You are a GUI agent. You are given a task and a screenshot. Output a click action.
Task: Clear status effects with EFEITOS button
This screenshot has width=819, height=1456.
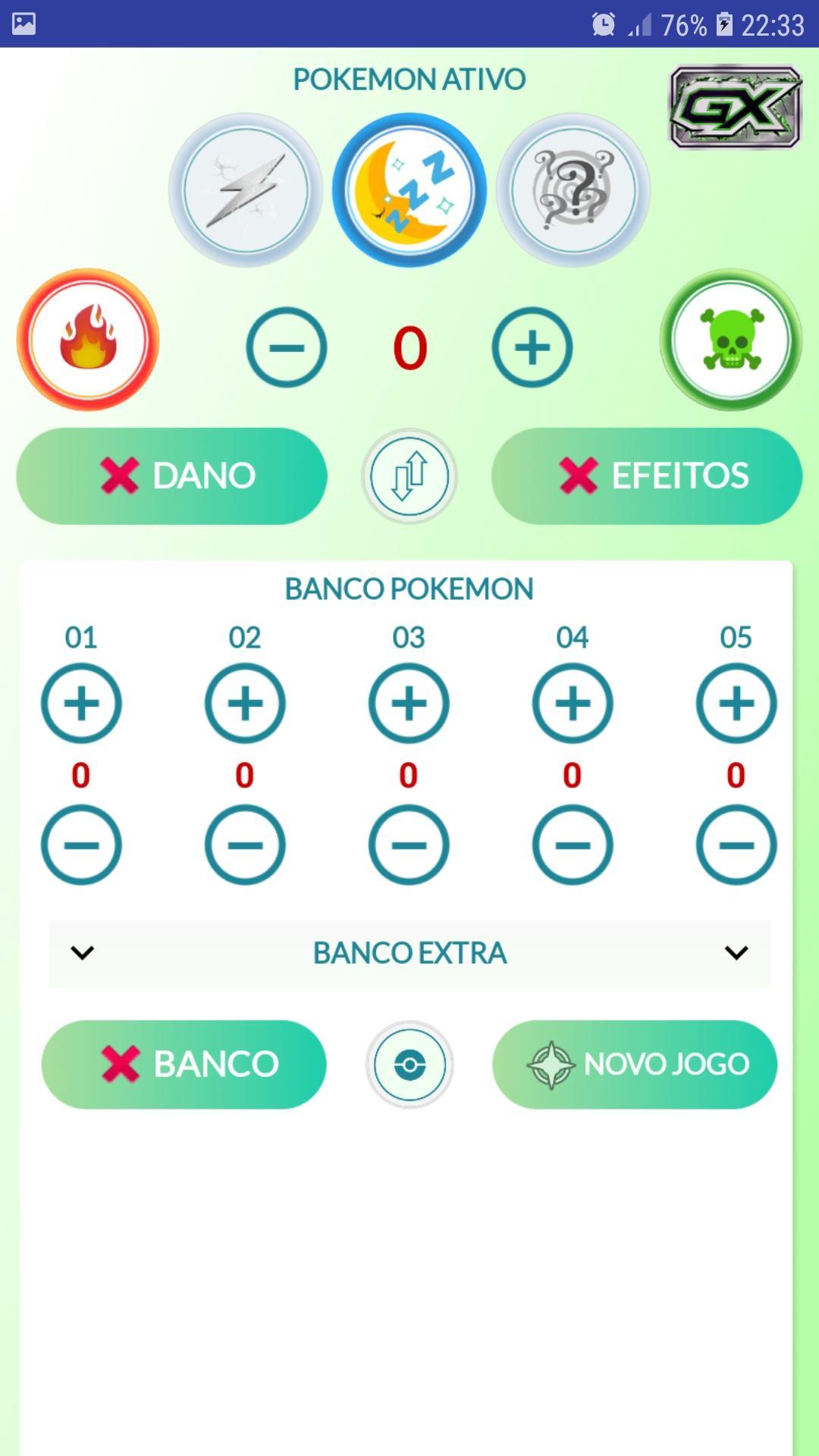coord(647,475)
